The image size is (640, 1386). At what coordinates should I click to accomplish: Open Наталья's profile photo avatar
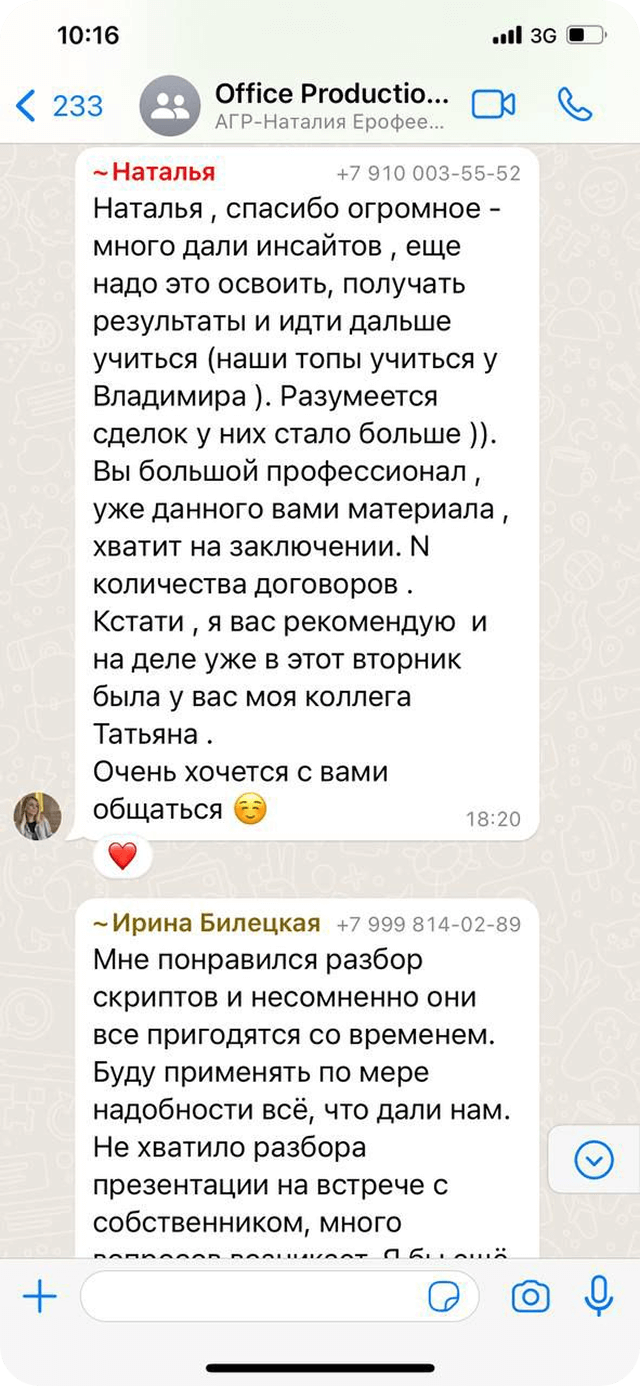point(37,816)
